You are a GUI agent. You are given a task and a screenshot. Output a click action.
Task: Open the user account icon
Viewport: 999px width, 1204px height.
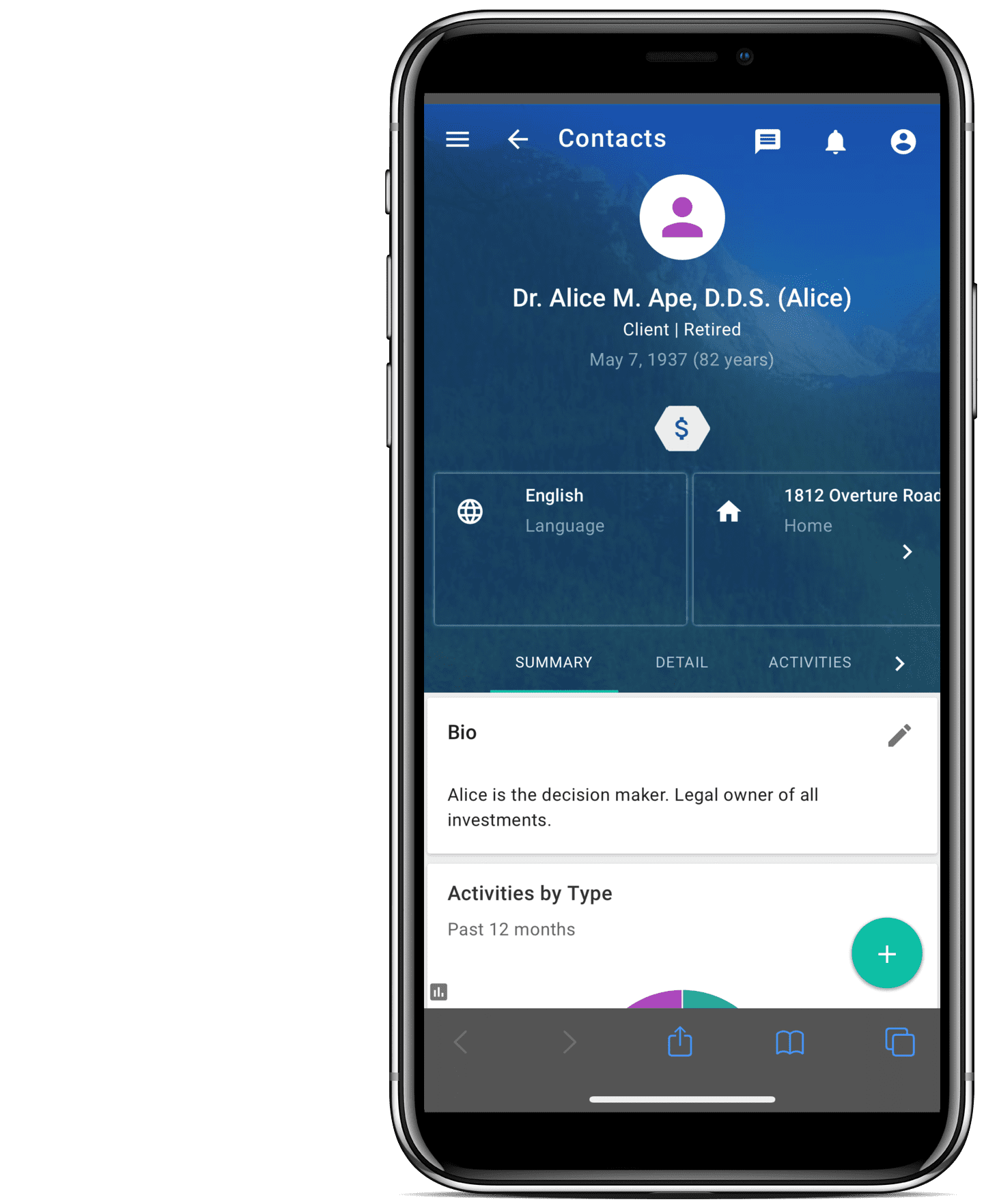point(903,141)
